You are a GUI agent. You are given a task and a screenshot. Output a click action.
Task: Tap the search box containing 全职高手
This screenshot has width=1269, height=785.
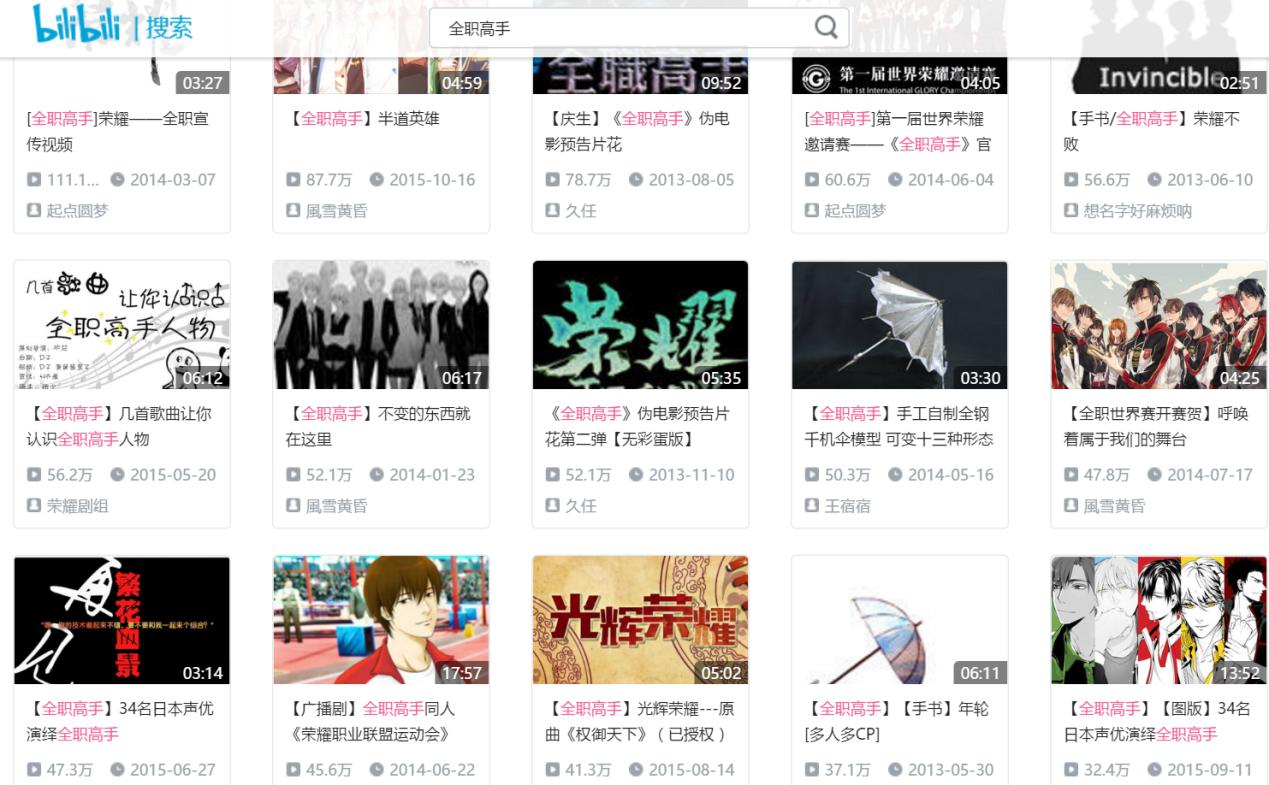[620, 28]
